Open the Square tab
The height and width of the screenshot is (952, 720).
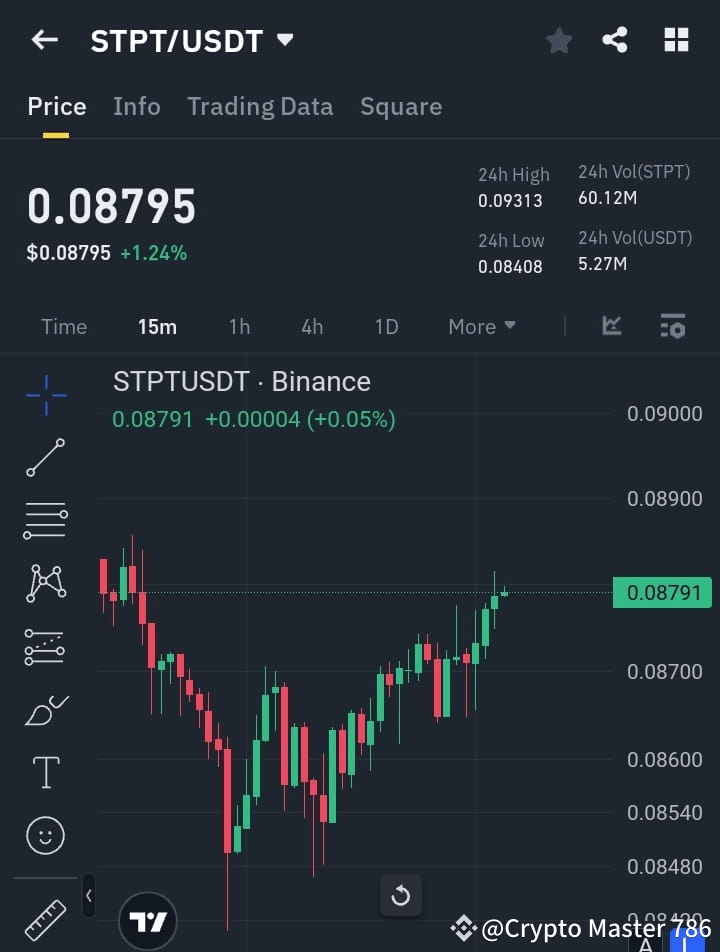(401, 106)
